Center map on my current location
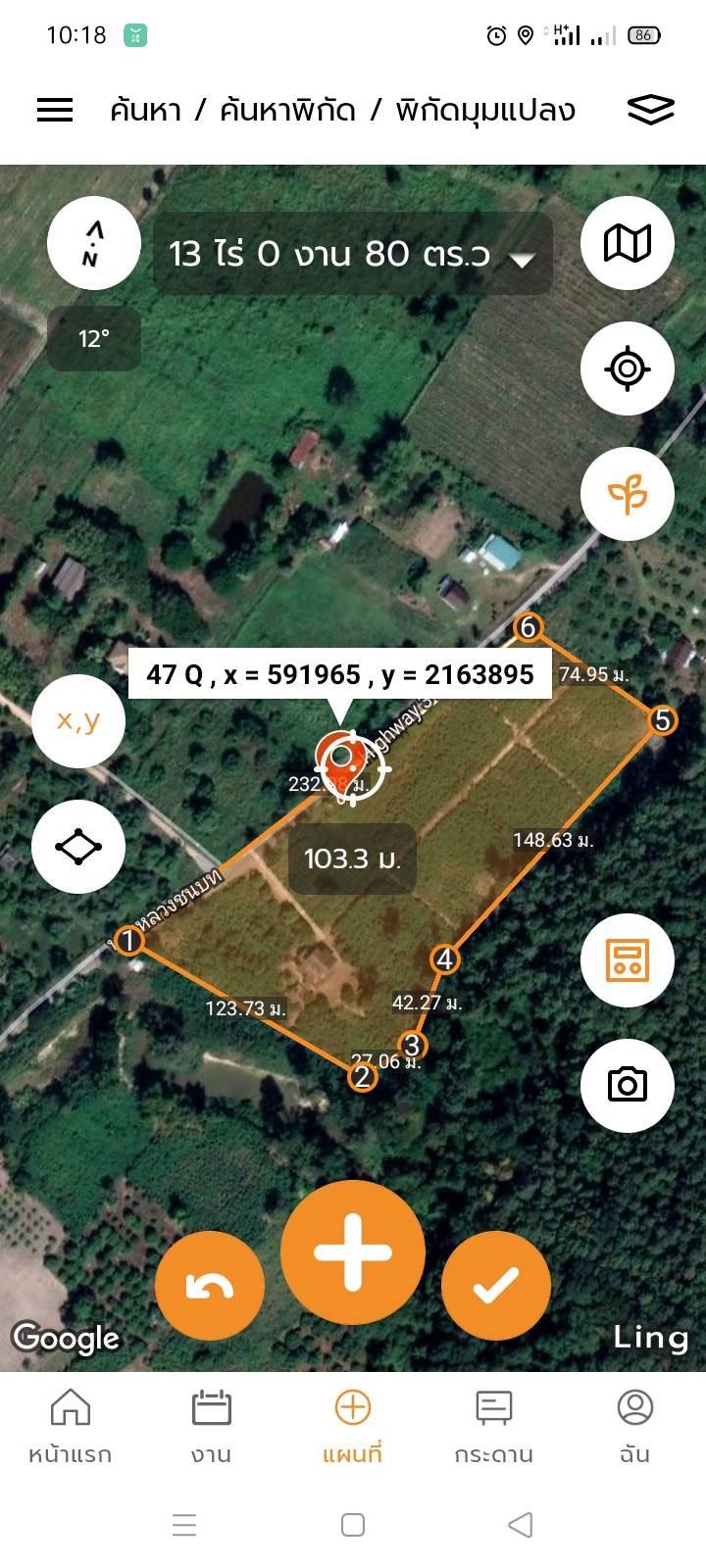Viewport: 706px width, 1568px height. (628, 368)
